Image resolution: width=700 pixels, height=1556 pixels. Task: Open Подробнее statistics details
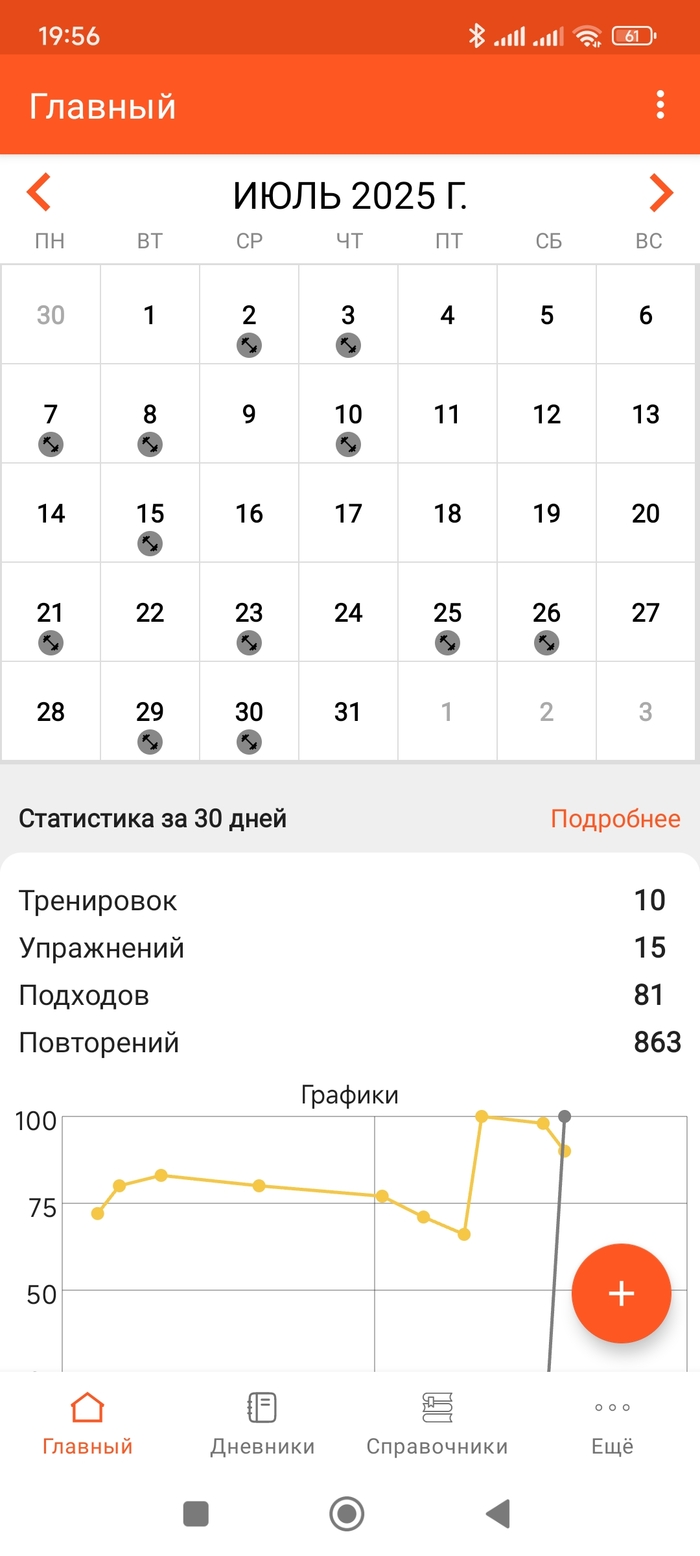coord(615,819)
